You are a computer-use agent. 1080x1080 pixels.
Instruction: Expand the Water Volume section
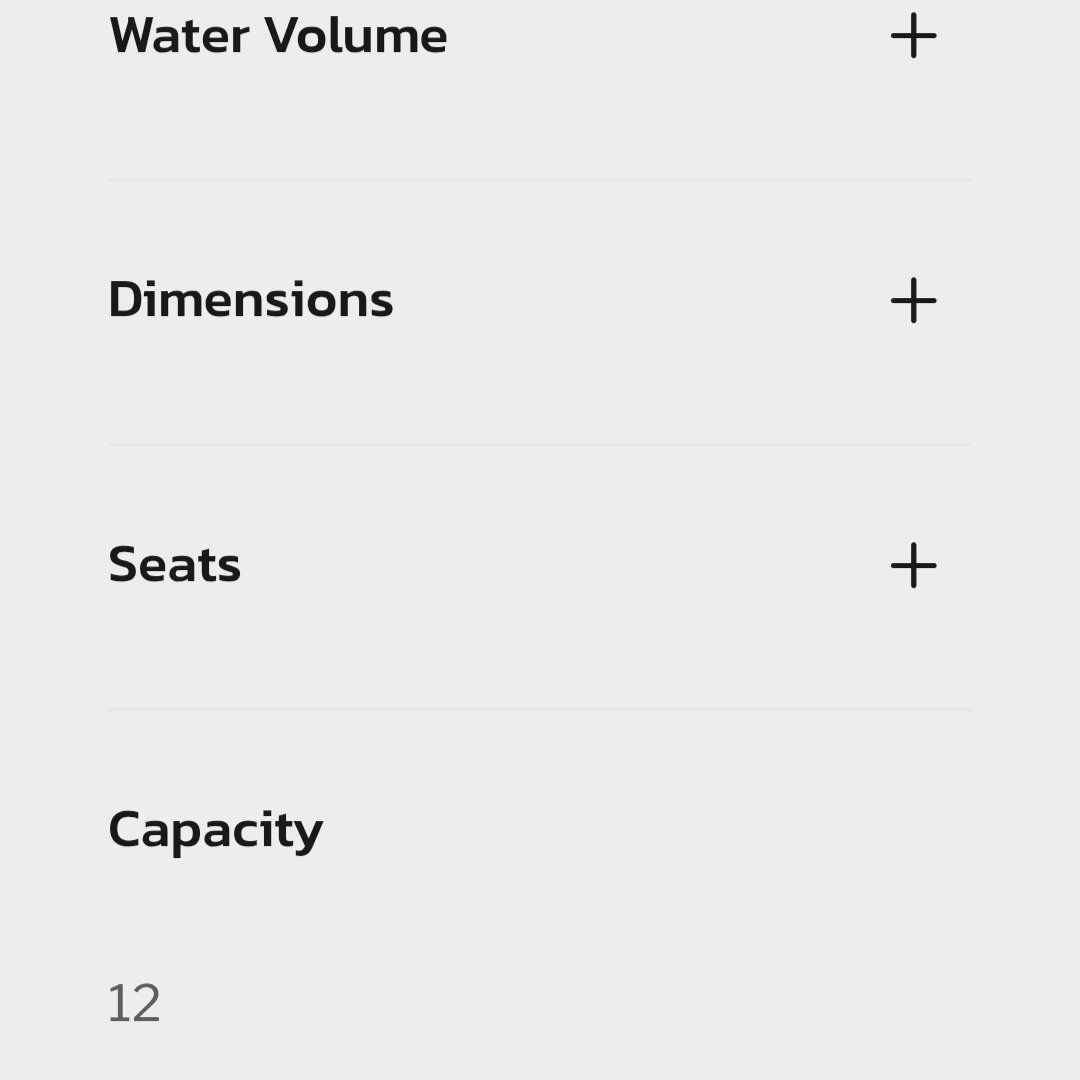point(913,36)
